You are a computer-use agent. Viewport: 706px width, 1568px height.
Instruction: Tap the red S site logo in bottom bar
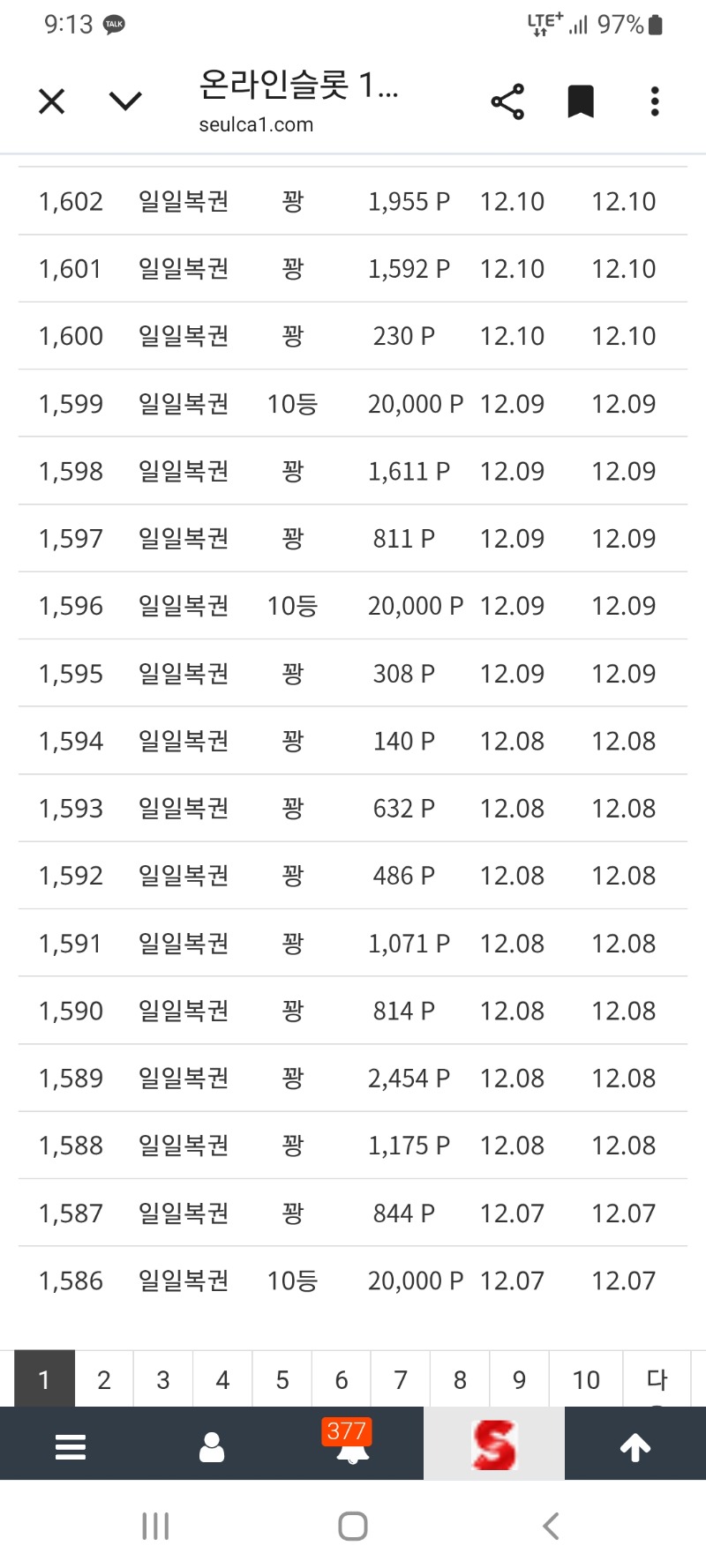click(494, 1444)
